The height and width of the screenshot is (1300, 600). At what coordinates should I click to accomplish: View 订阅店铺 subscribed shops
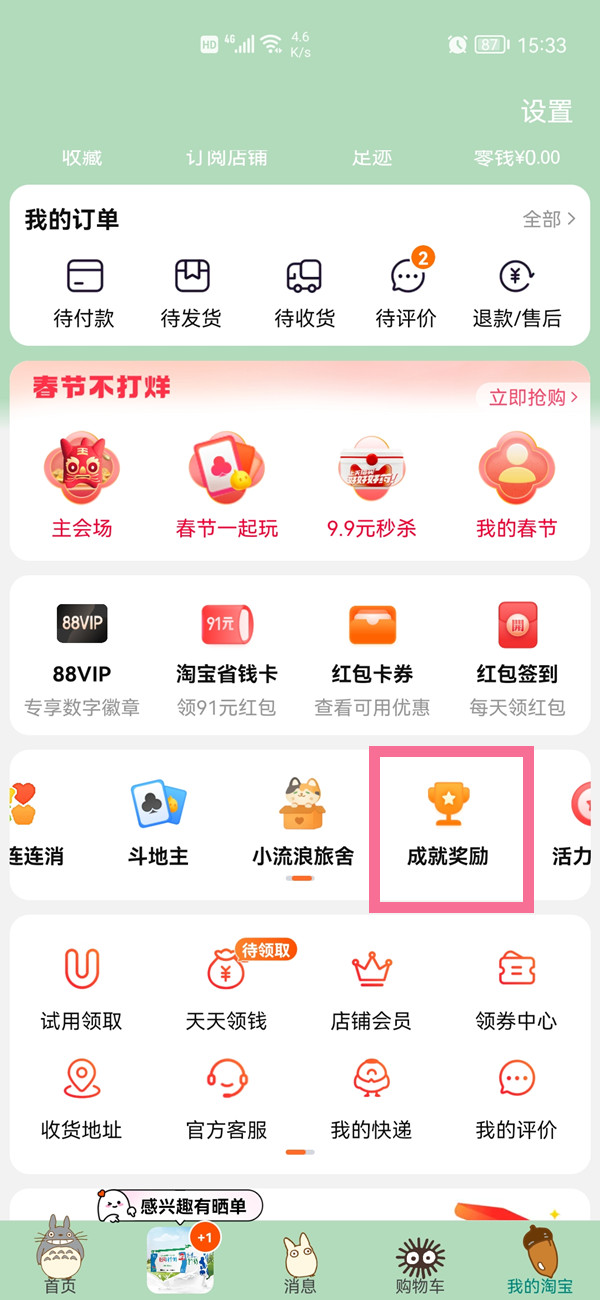[227, 158]
